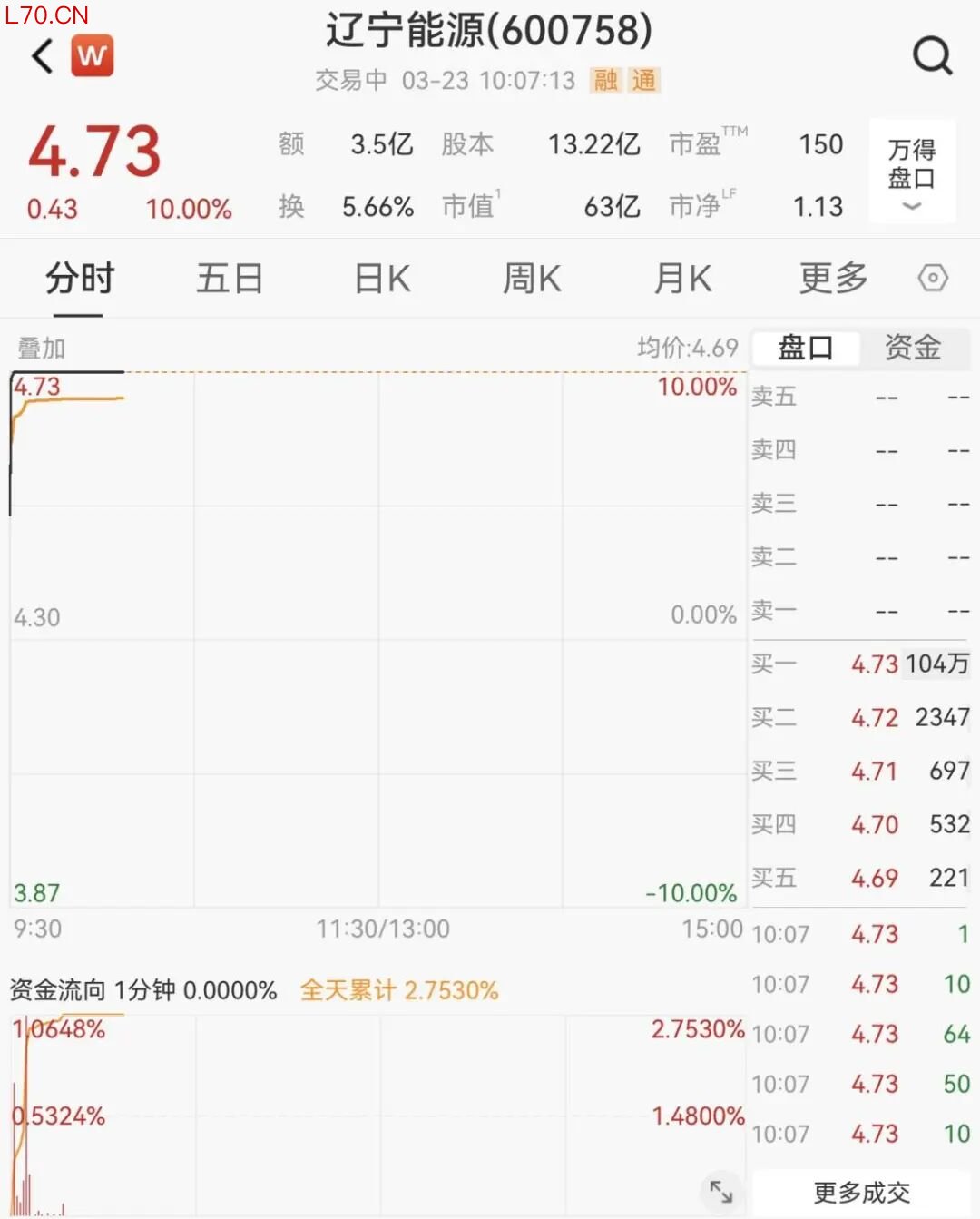
Task: Switch to the 月K chart tab
Action: 683,279
